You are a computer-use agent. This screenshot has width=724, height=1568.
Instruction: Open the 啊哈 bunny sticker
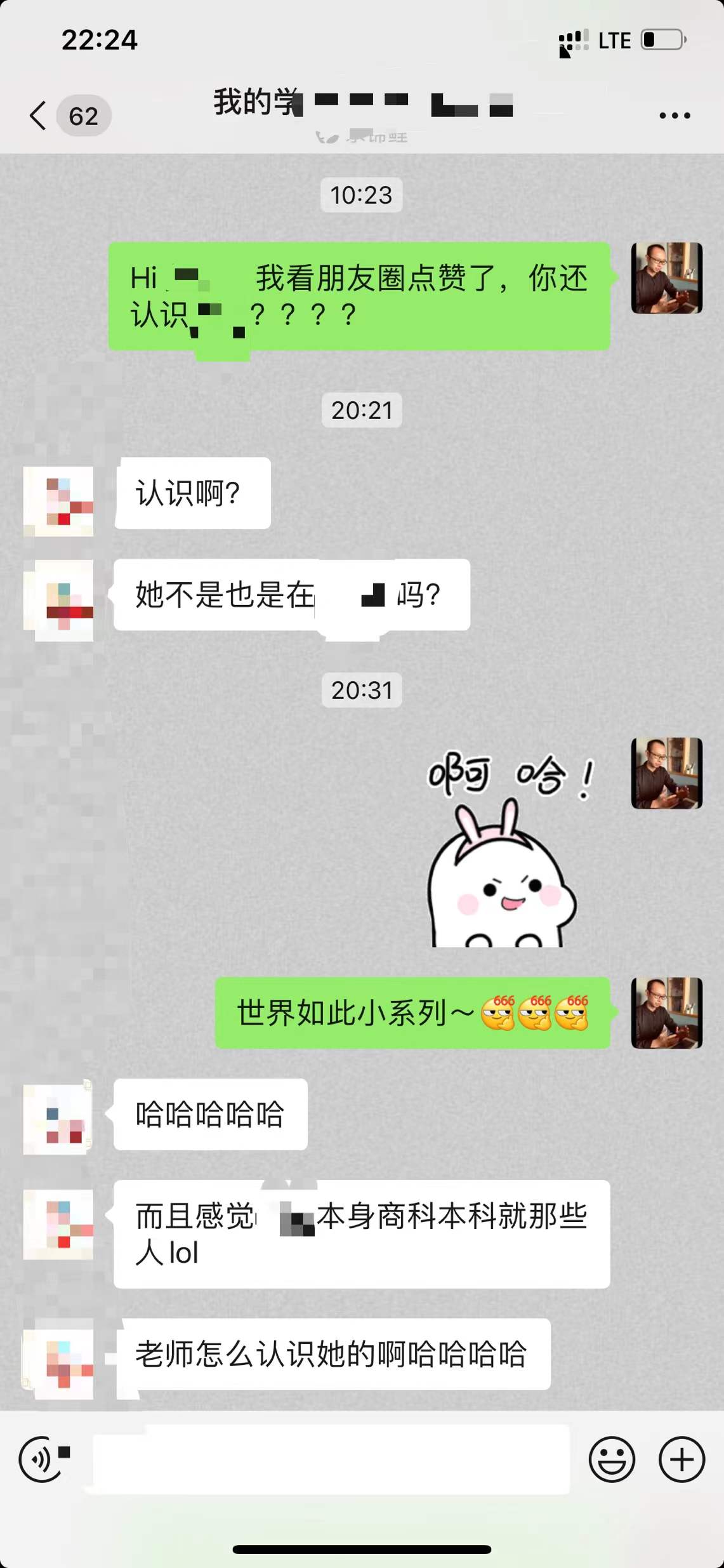click(x=501, y=851)
